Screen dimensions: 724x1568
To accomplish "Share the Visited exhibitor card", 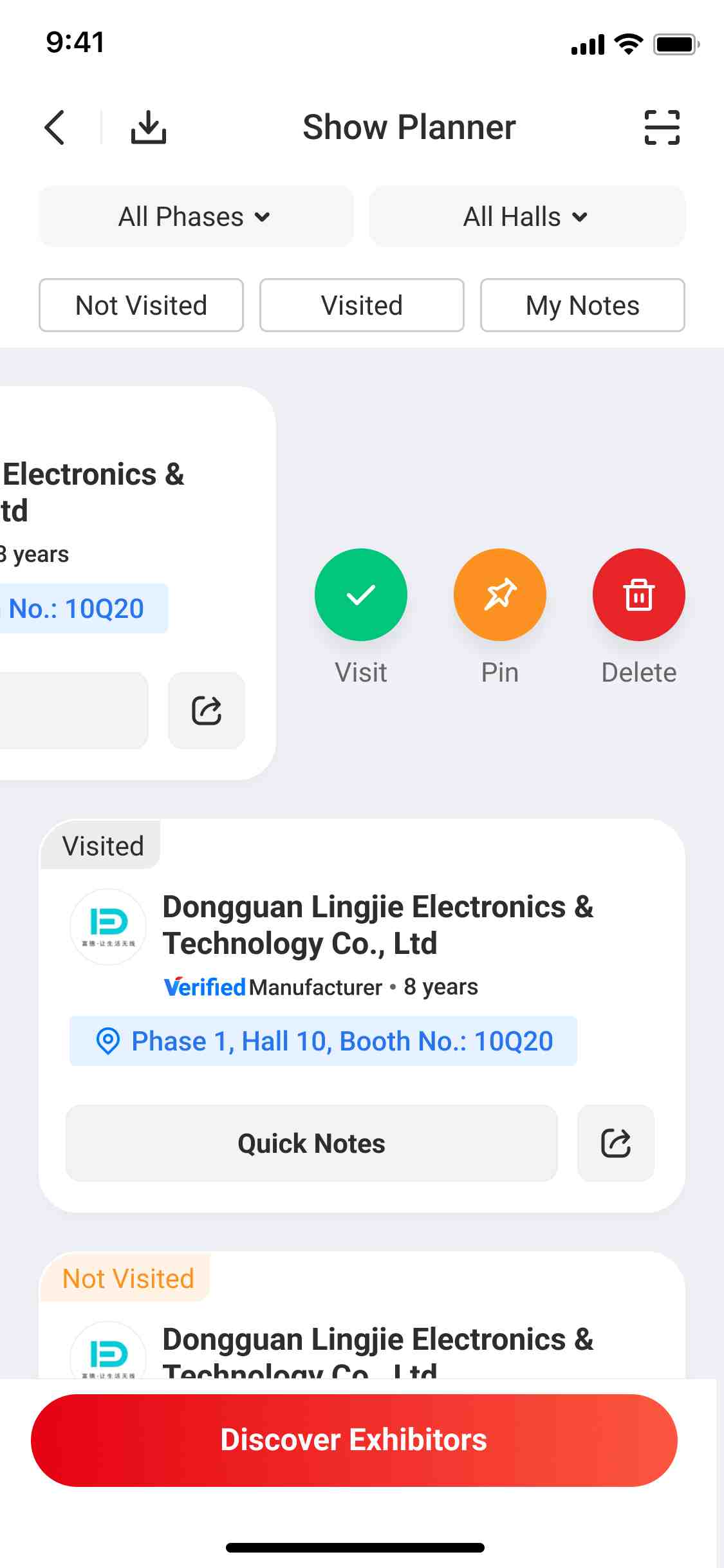I will pos(616,1143).
